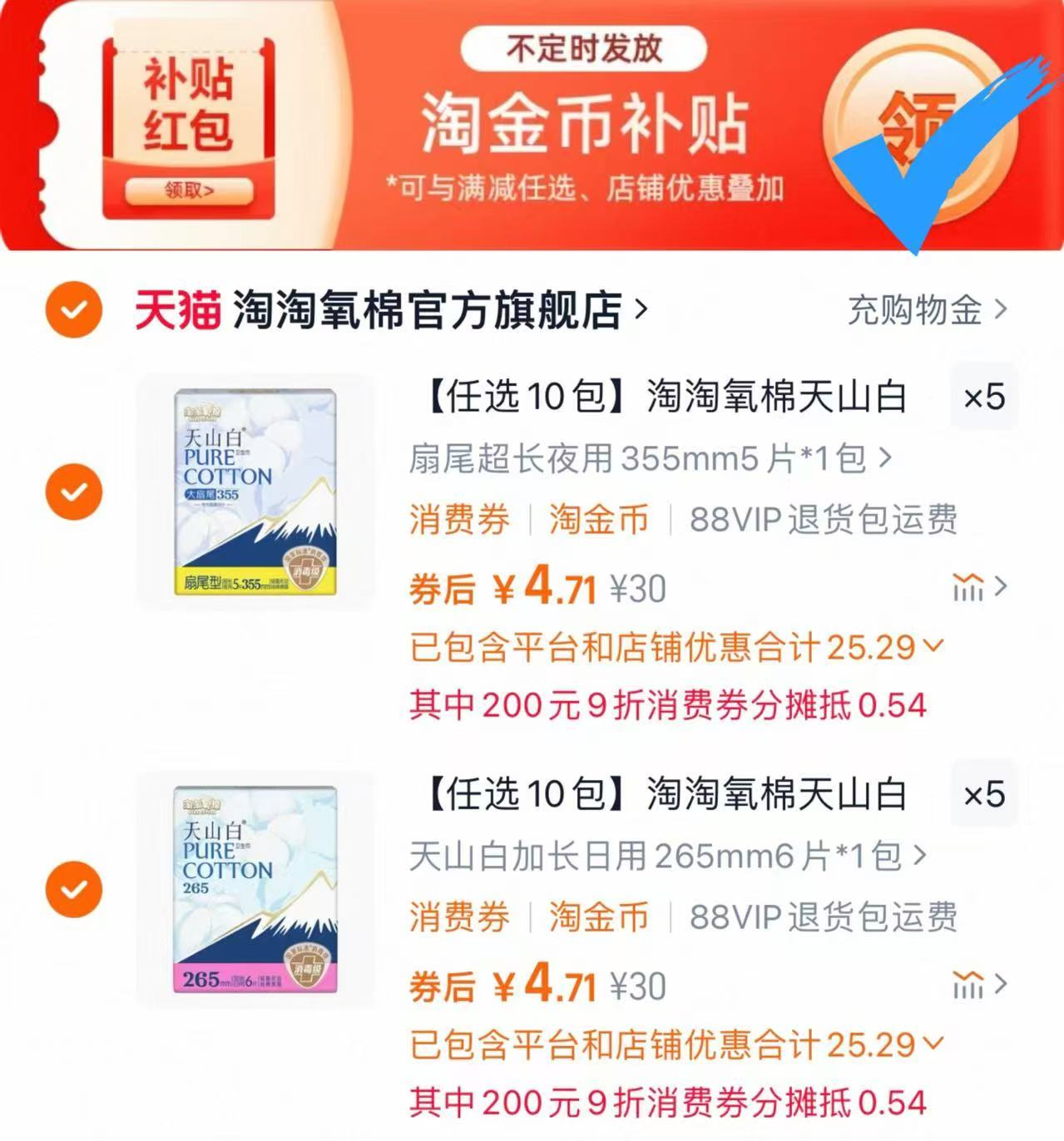Open price details icon for the 265mm item
Image resolution: width=1064 pixels, height=1141 pixels.
click(x=977, y=985)
